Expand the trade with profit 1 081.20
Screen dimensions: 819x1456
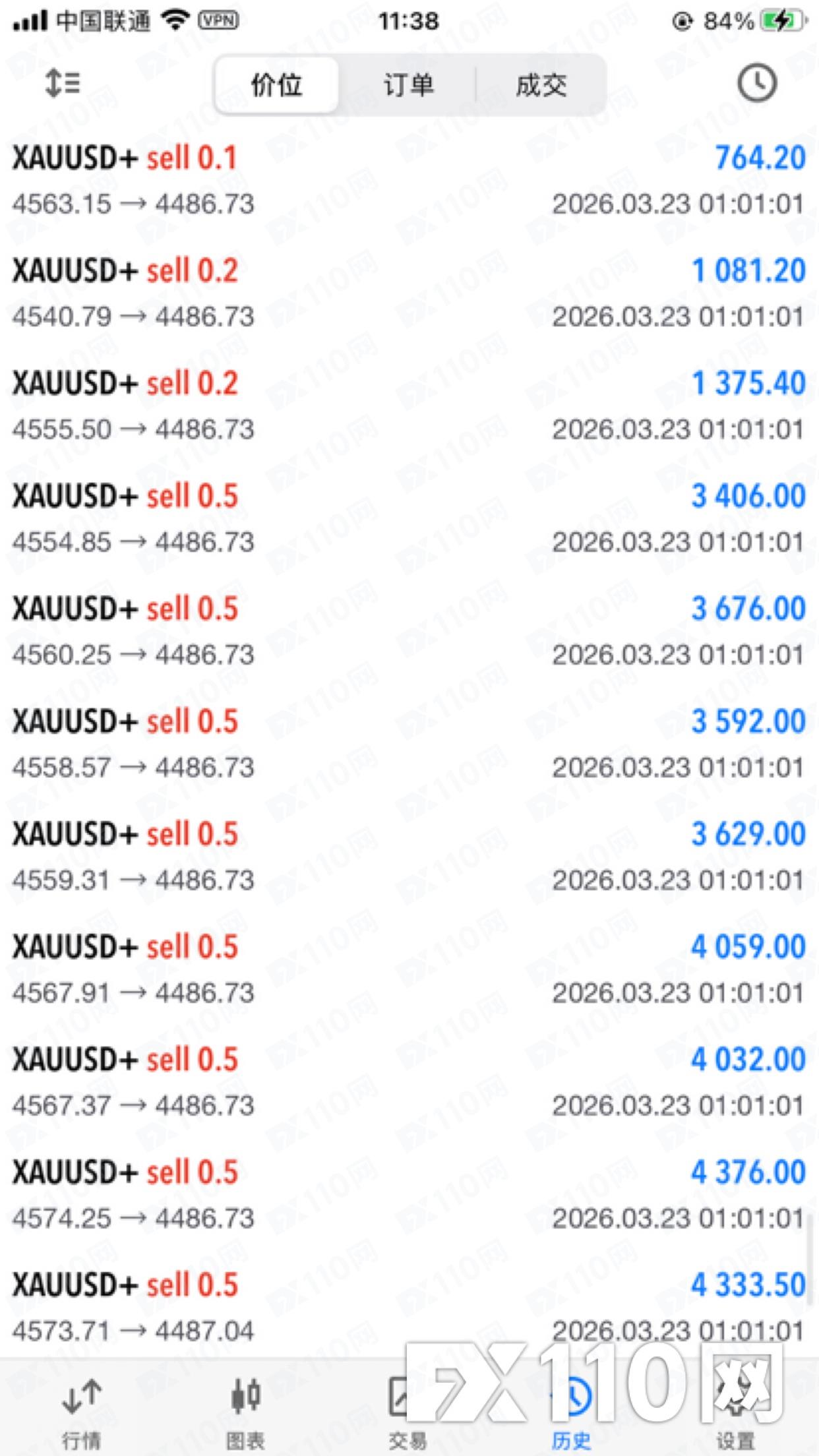pos(409,293)
